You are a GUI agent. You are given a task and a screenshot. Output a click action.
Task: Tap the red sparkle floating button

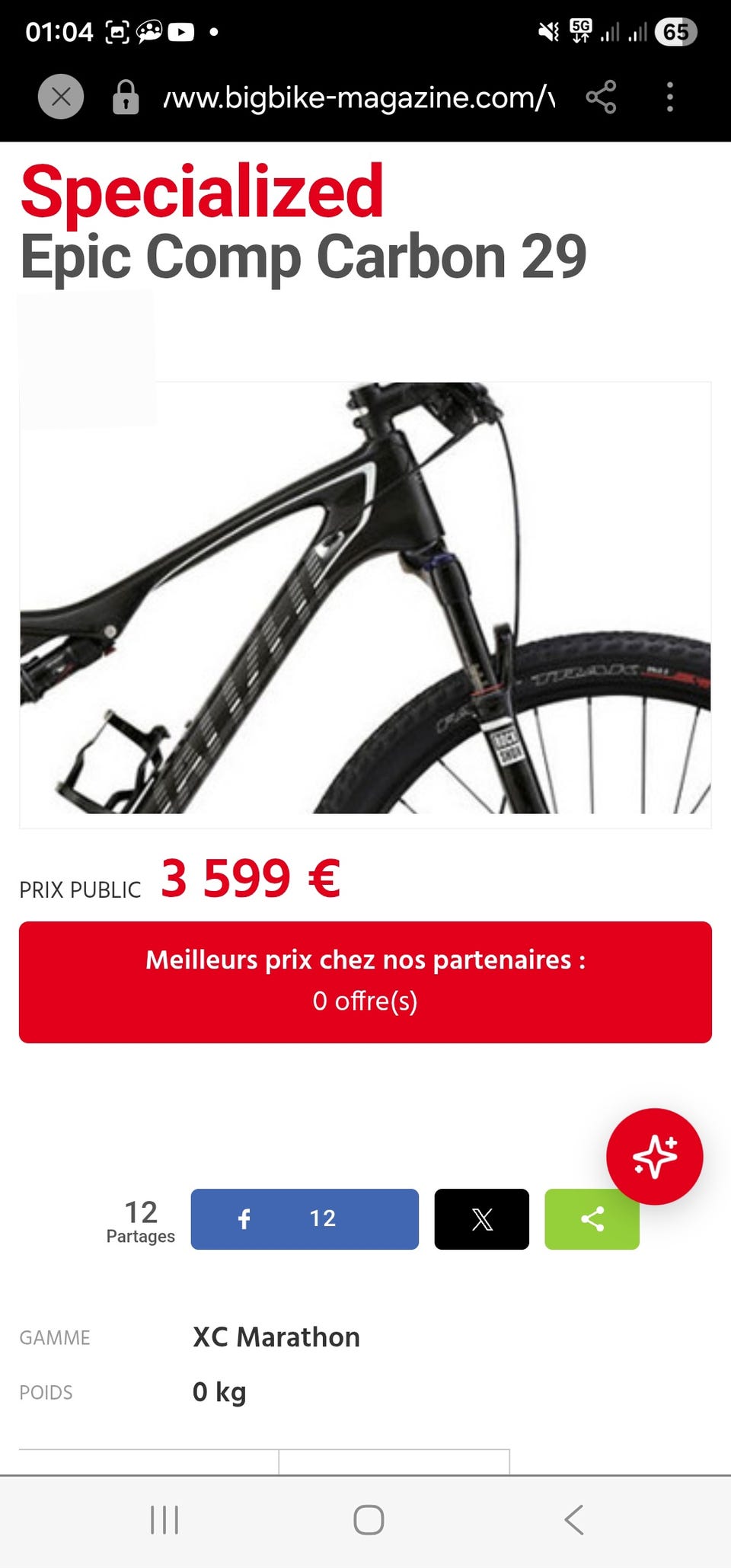[x=654, y=1156]
